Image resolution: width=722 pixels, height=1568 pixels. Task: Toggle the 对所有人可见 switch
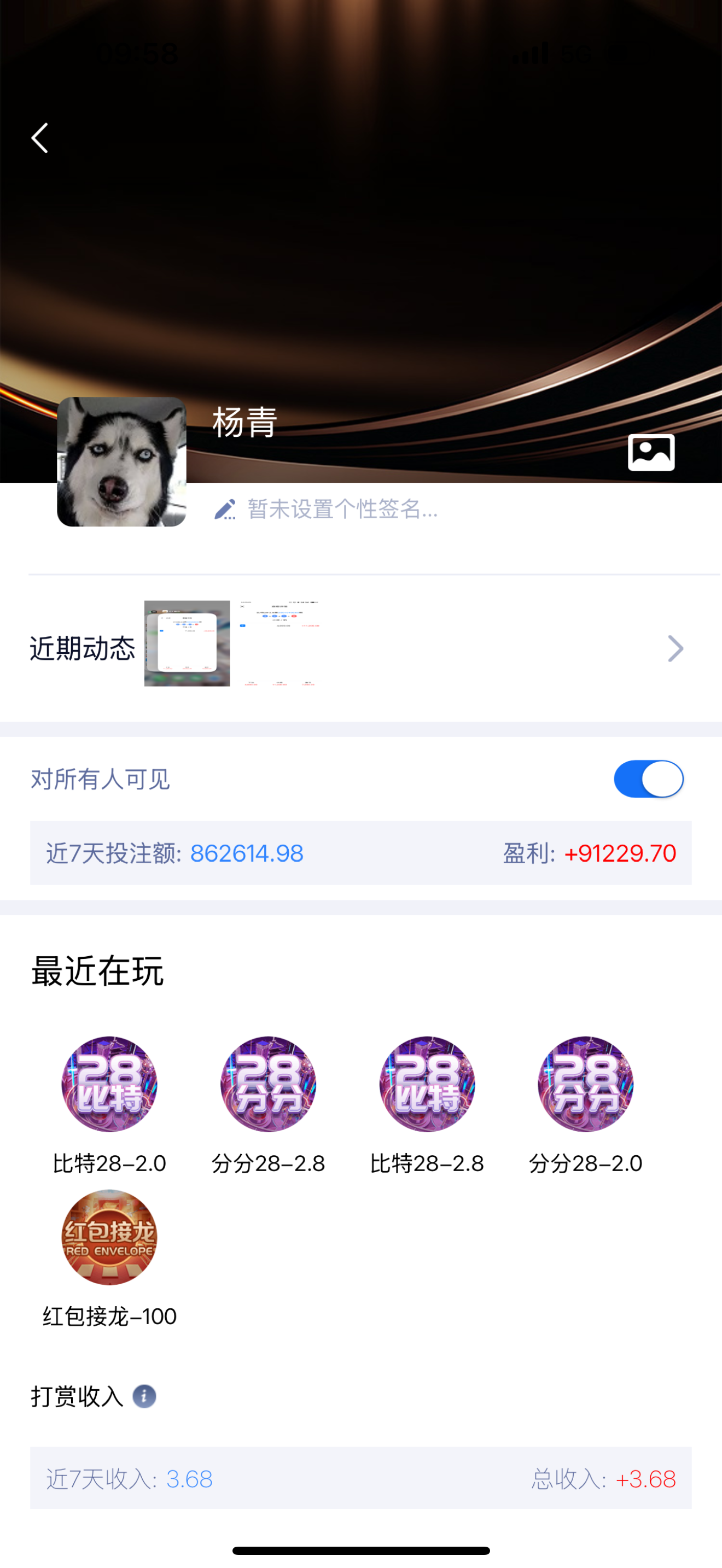tap(648, 779)
